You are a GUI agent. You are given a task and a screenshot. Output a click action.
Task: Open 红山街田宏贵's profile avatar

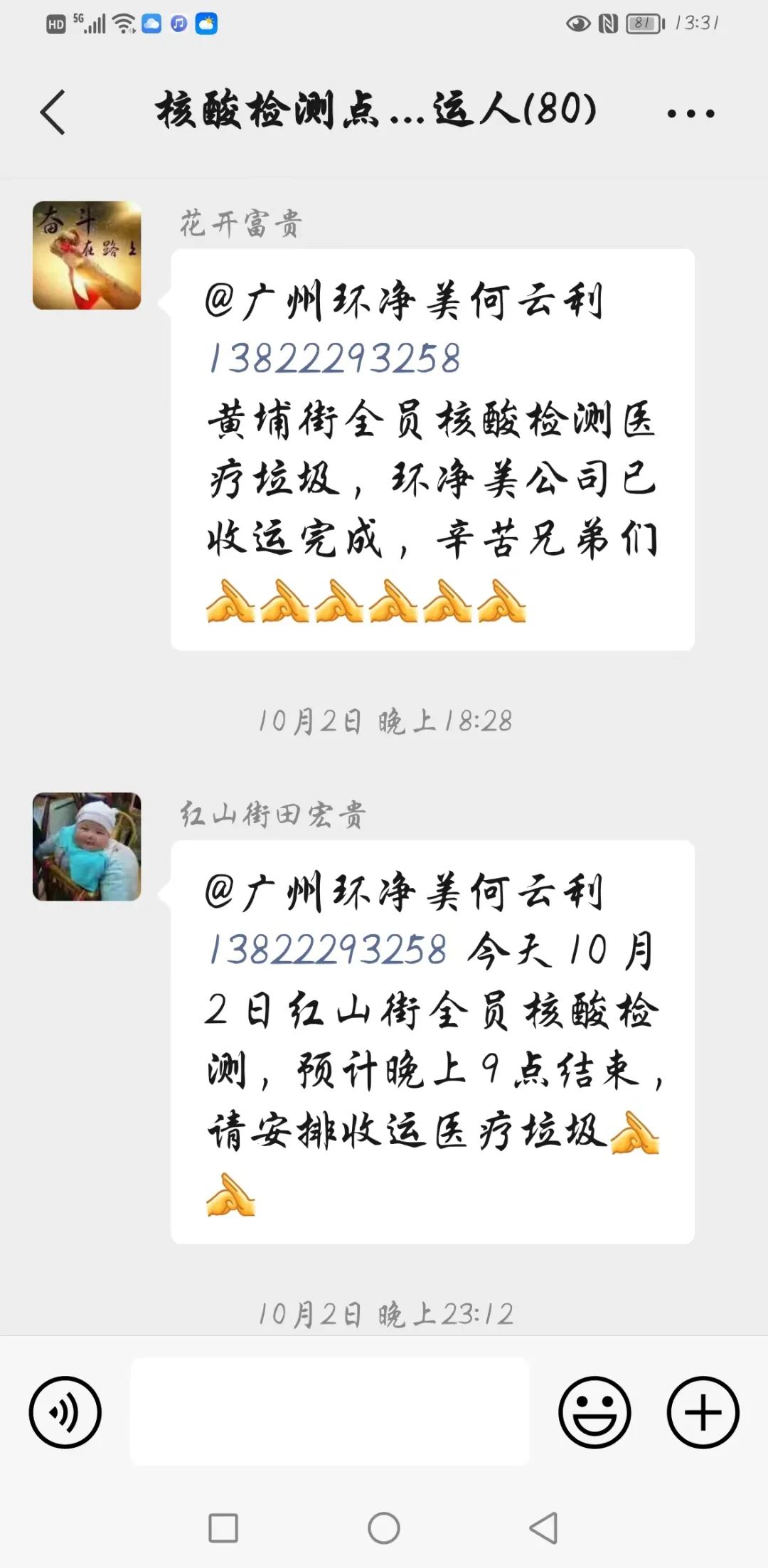[x=87, y=847]
